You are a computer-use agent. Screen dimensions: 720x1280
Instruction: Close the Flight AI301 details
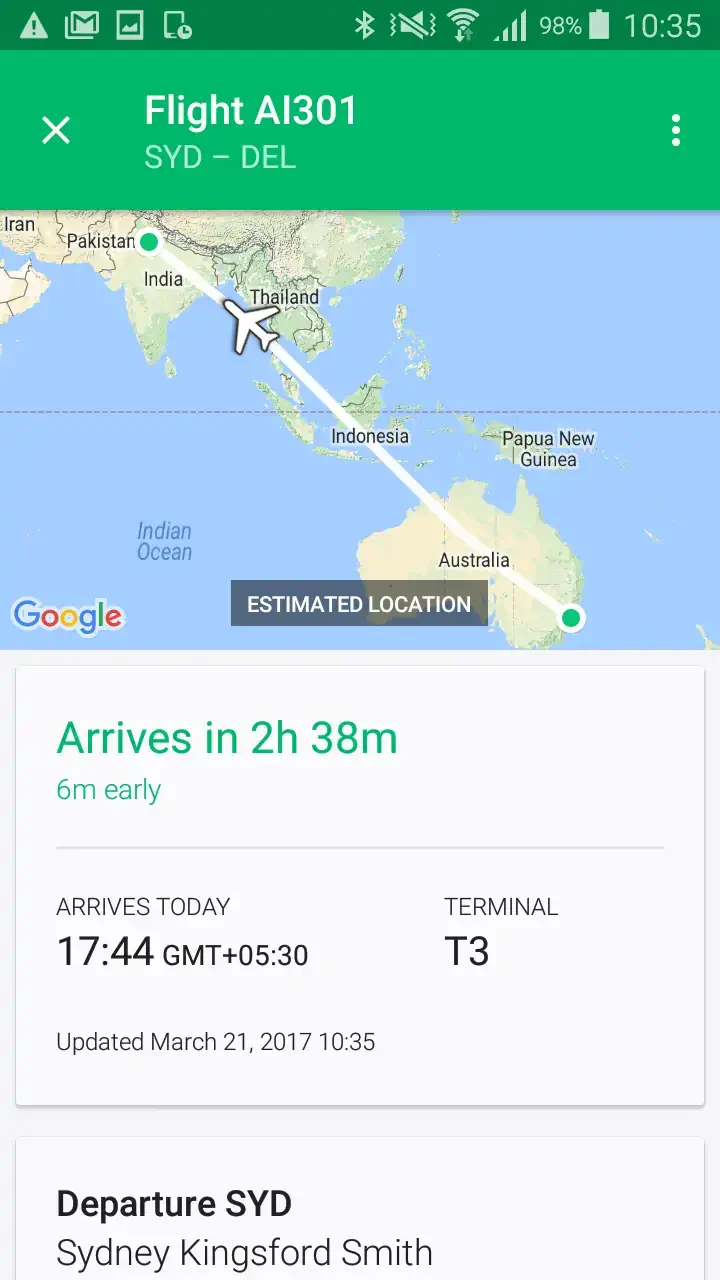56,130
